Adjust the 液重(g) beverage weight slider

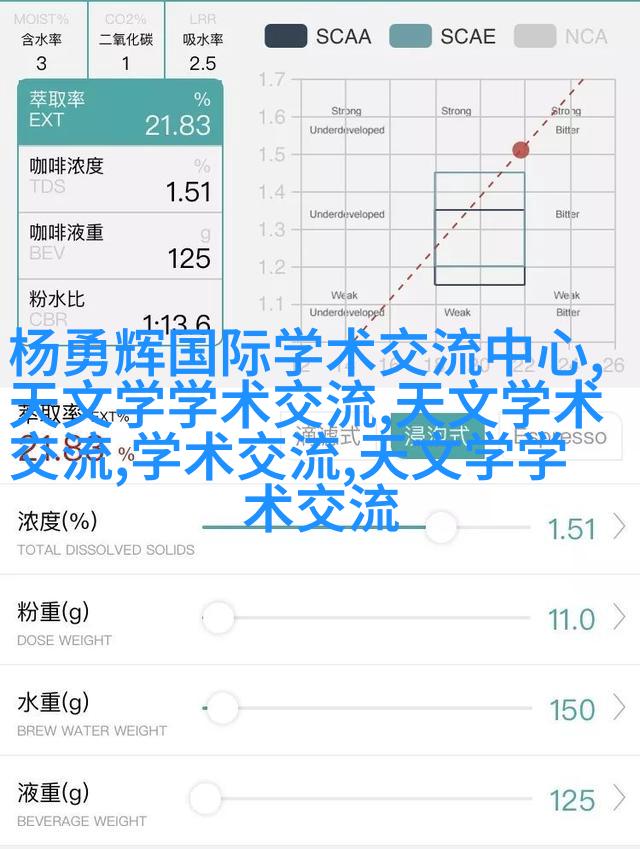point(205,798)
